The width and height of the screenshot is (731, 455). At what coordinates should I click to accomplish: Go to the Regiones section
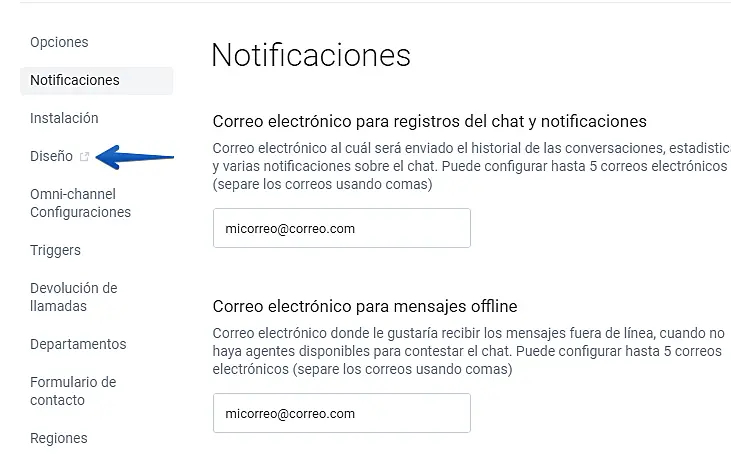click(x=58, y=438)
